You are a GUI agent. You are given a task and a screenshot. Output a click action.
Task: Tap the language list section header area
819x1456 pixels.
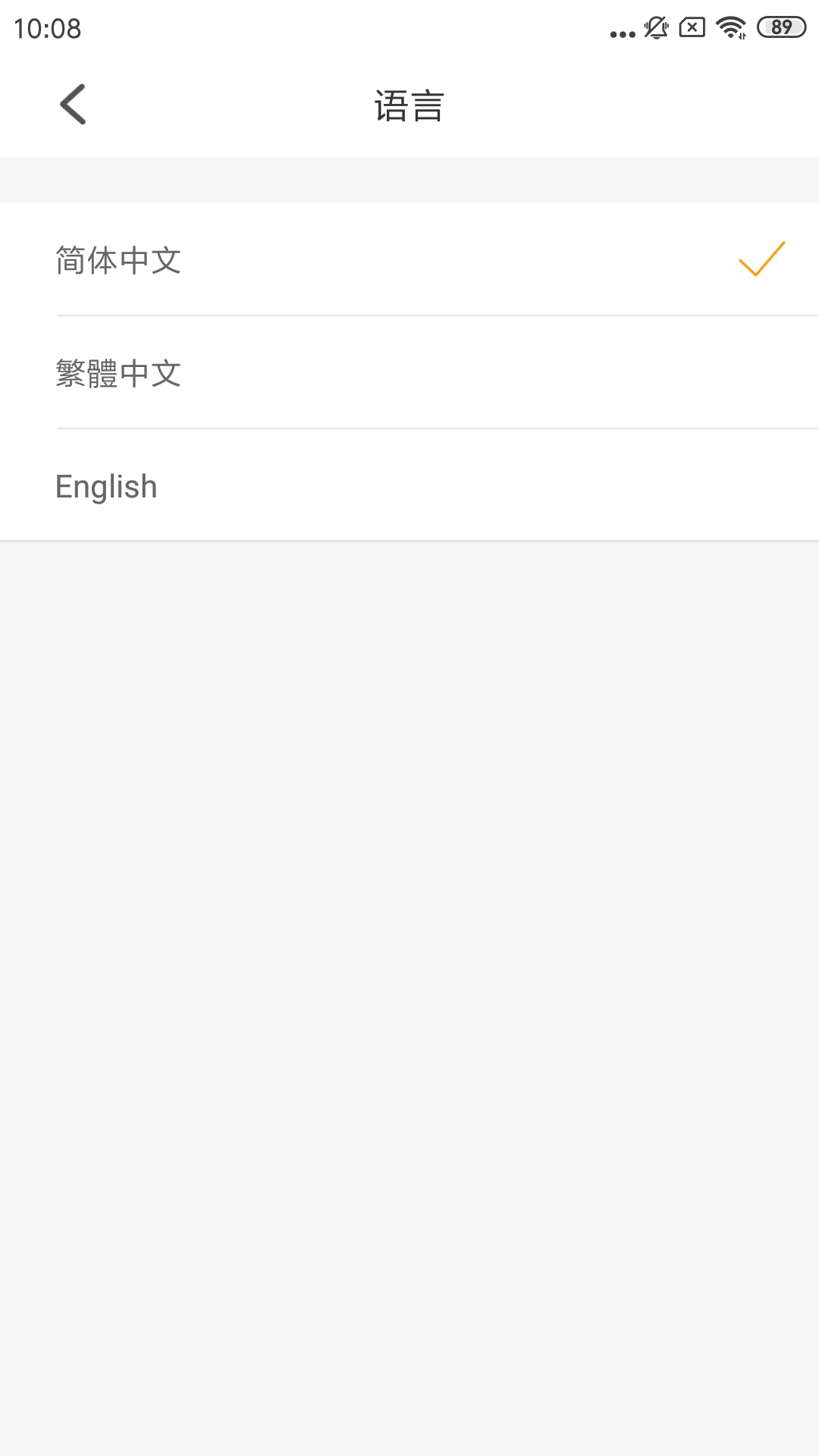click(409, 180)
